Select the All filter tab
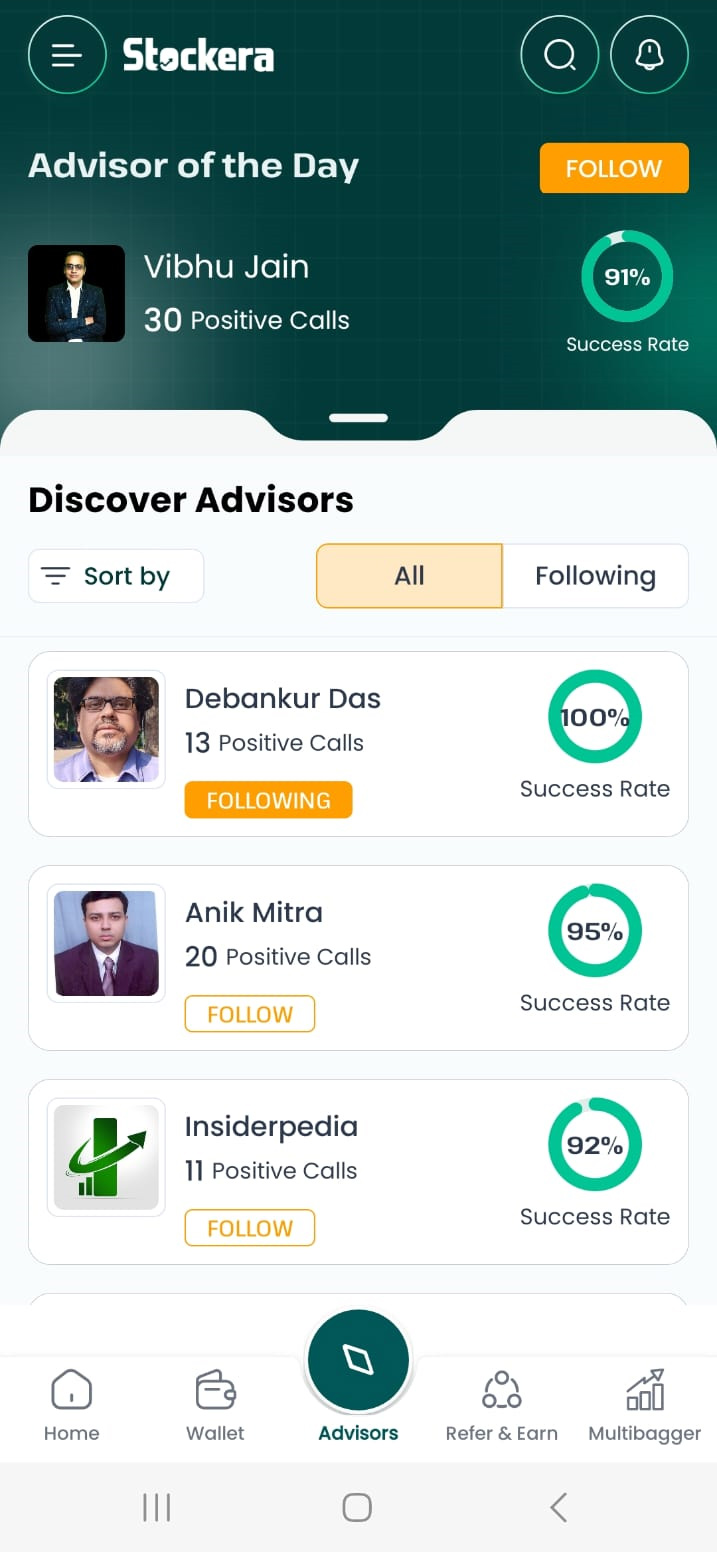 pos(409,576)
